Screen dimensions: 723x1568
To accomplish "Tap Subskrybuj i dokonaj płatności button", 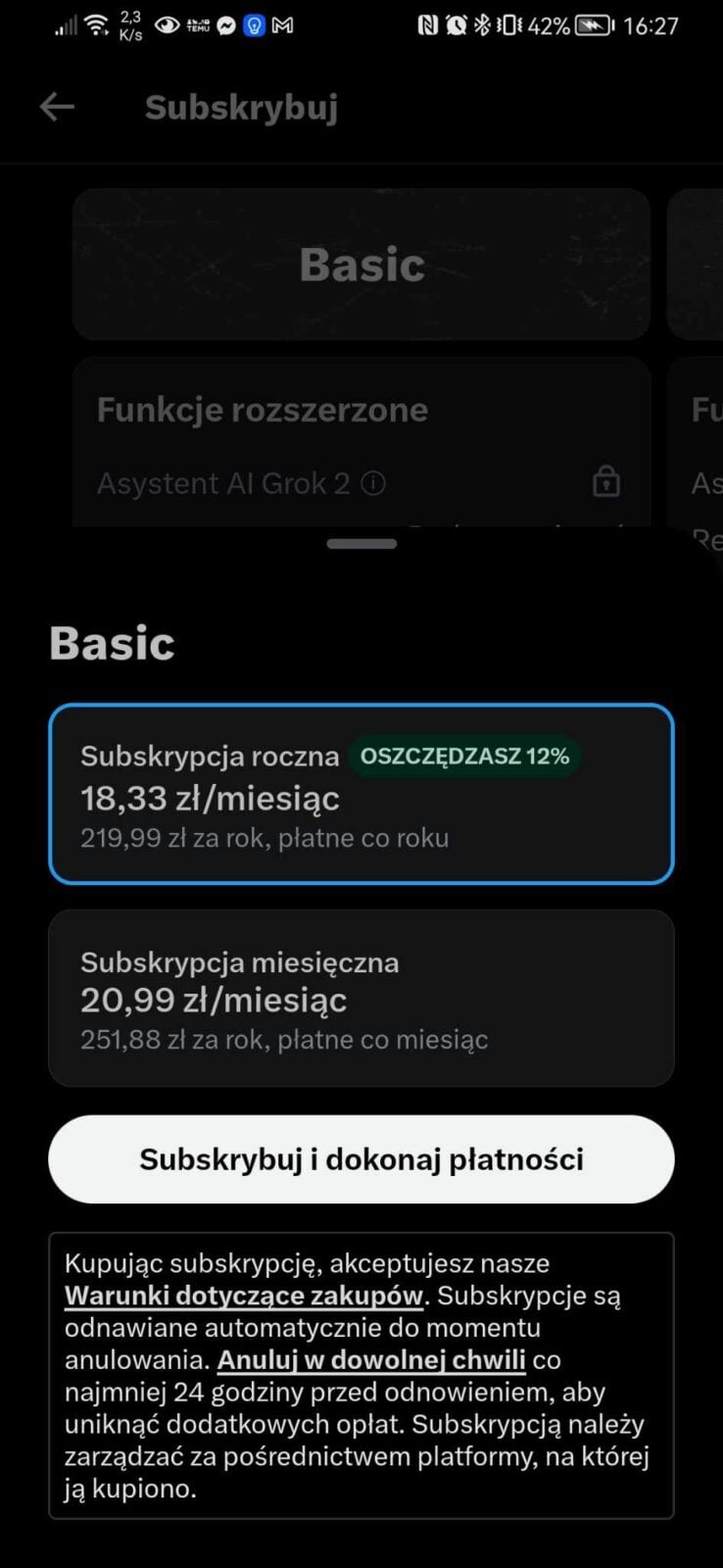I will 361,1159.
